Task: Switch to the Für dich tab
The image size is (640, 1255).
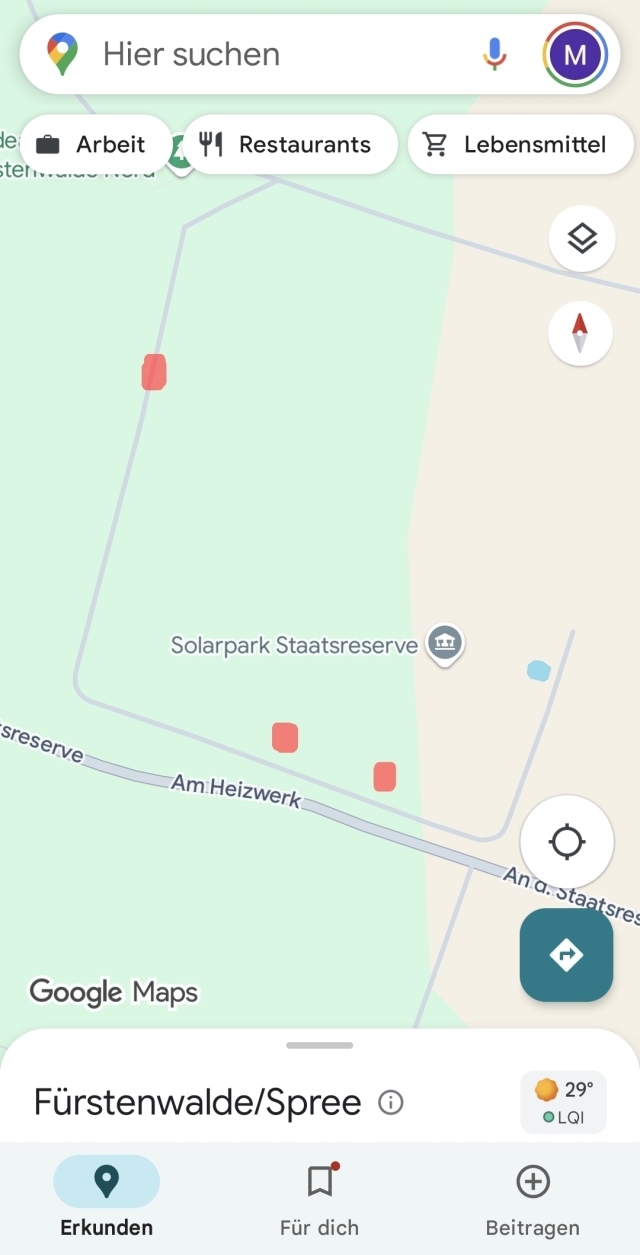Action: (x=319, y=1198)
